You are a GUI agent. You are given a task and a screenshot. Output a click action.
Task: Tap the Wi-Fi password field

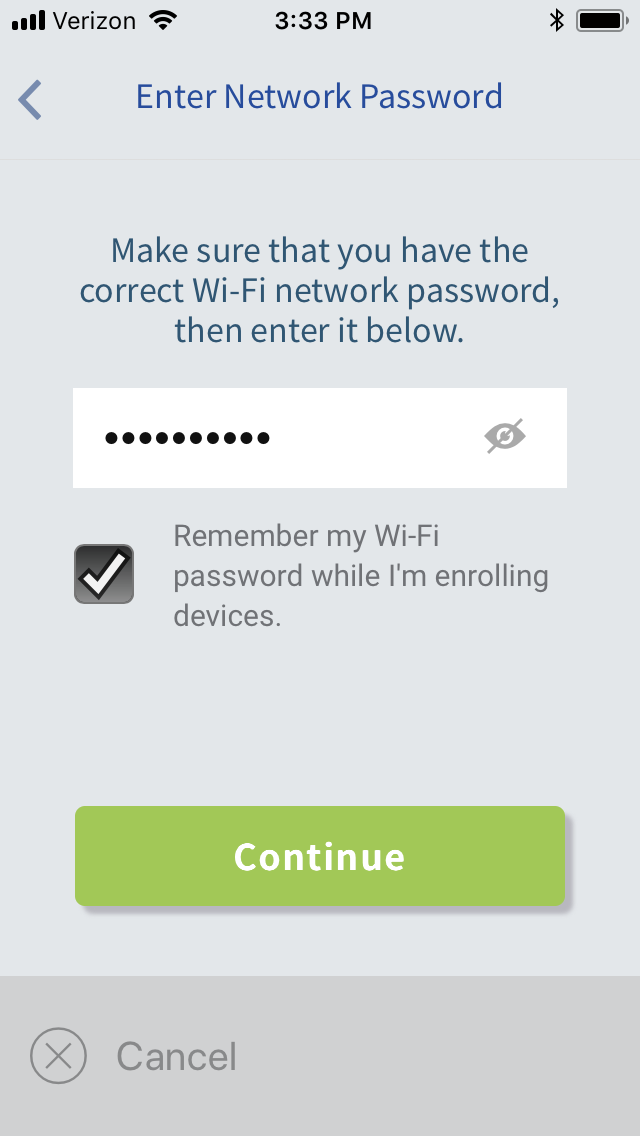click(x=320, y=438)
